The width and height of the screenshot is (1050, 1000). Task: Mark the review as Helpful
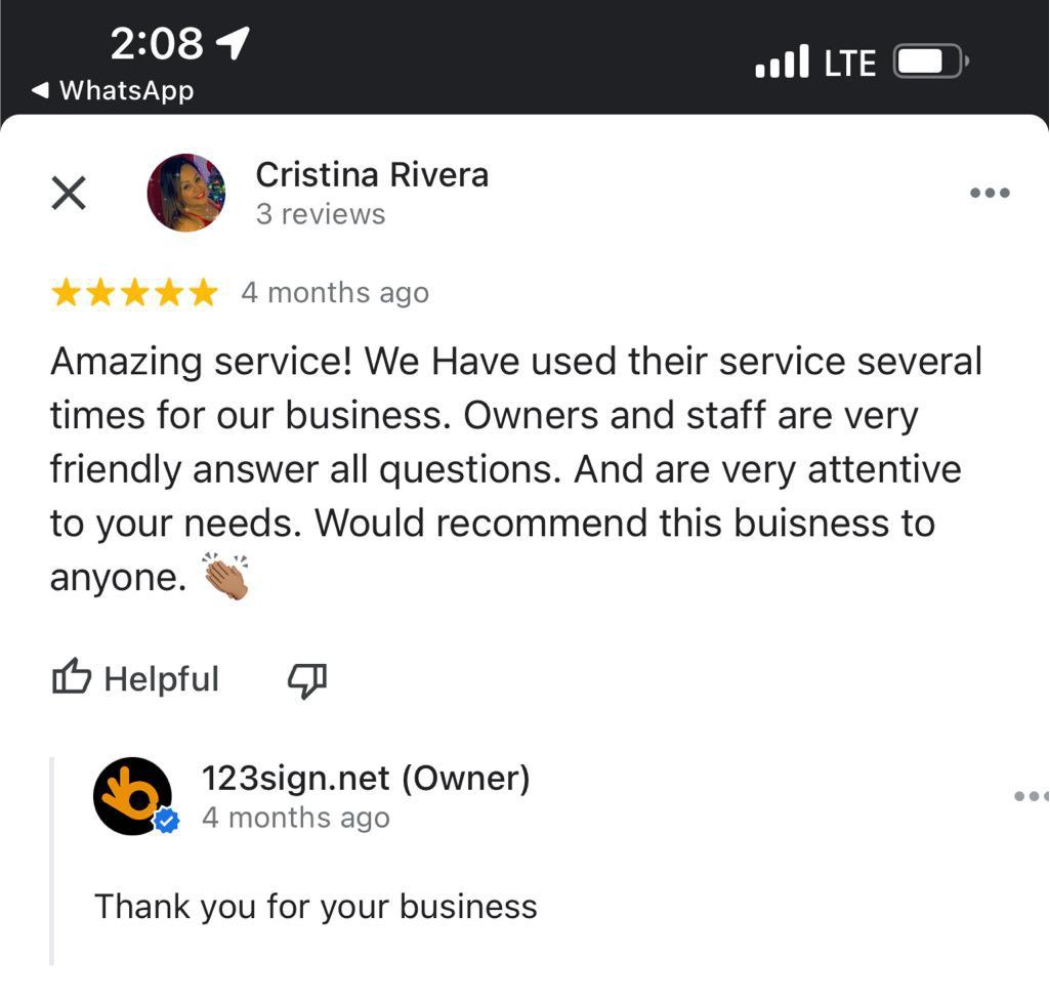[x=135, y=680]
